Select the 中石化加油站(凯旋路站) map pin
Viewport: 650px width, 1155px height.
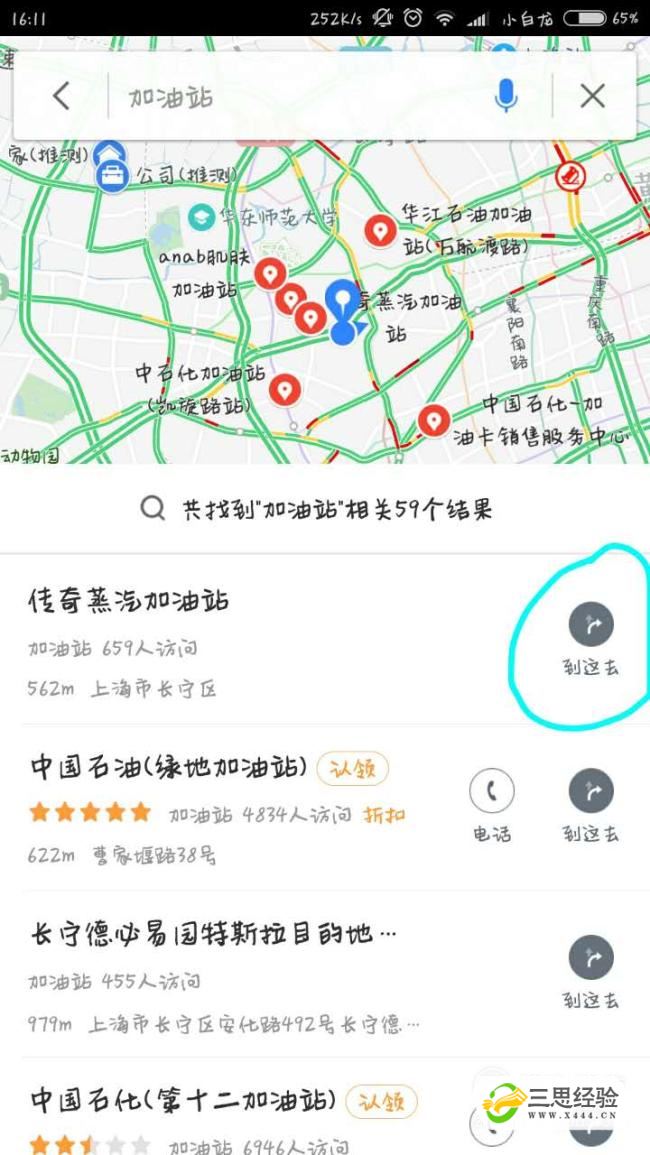pos(286,389)
